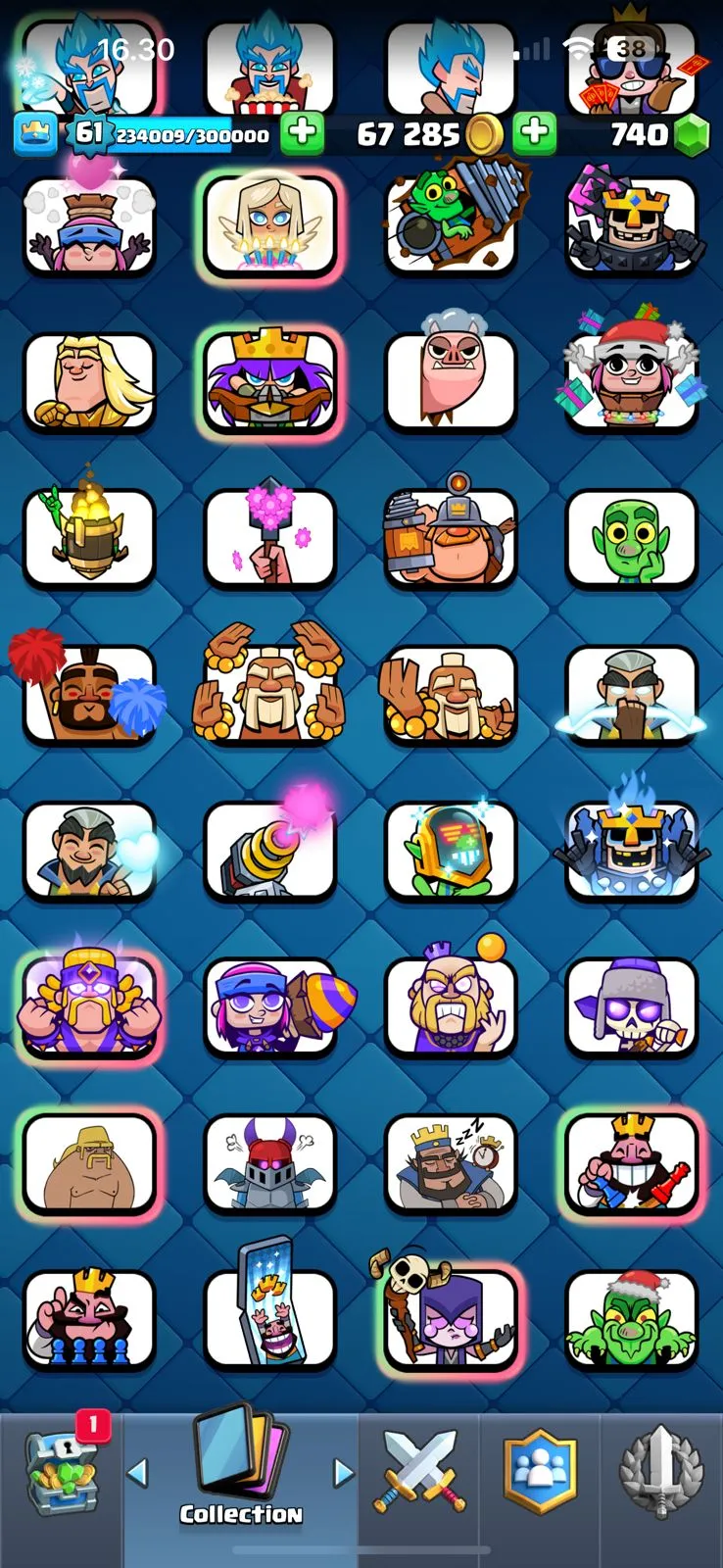This screenshot has height=1568, width=723.
Task: Select the Hog Rider pom-poms emote
Action: pyautogui.click(x=88, y=694)
